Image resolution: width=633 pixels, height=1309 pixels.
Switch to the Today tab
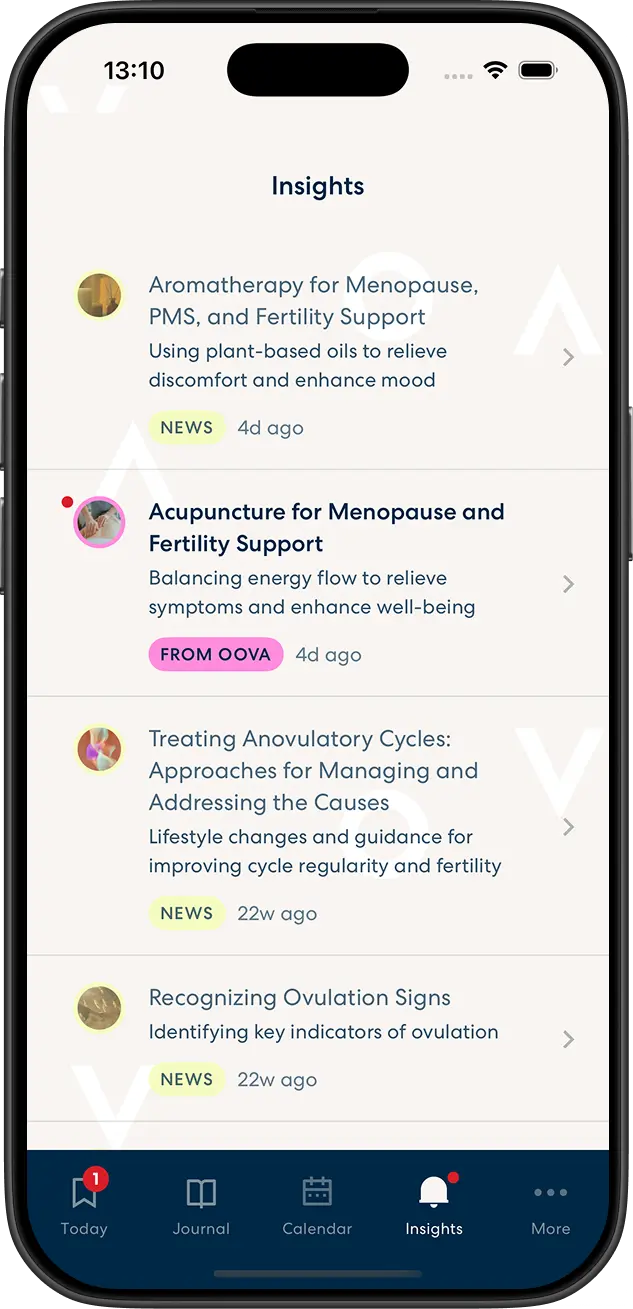pos(84,1205)
